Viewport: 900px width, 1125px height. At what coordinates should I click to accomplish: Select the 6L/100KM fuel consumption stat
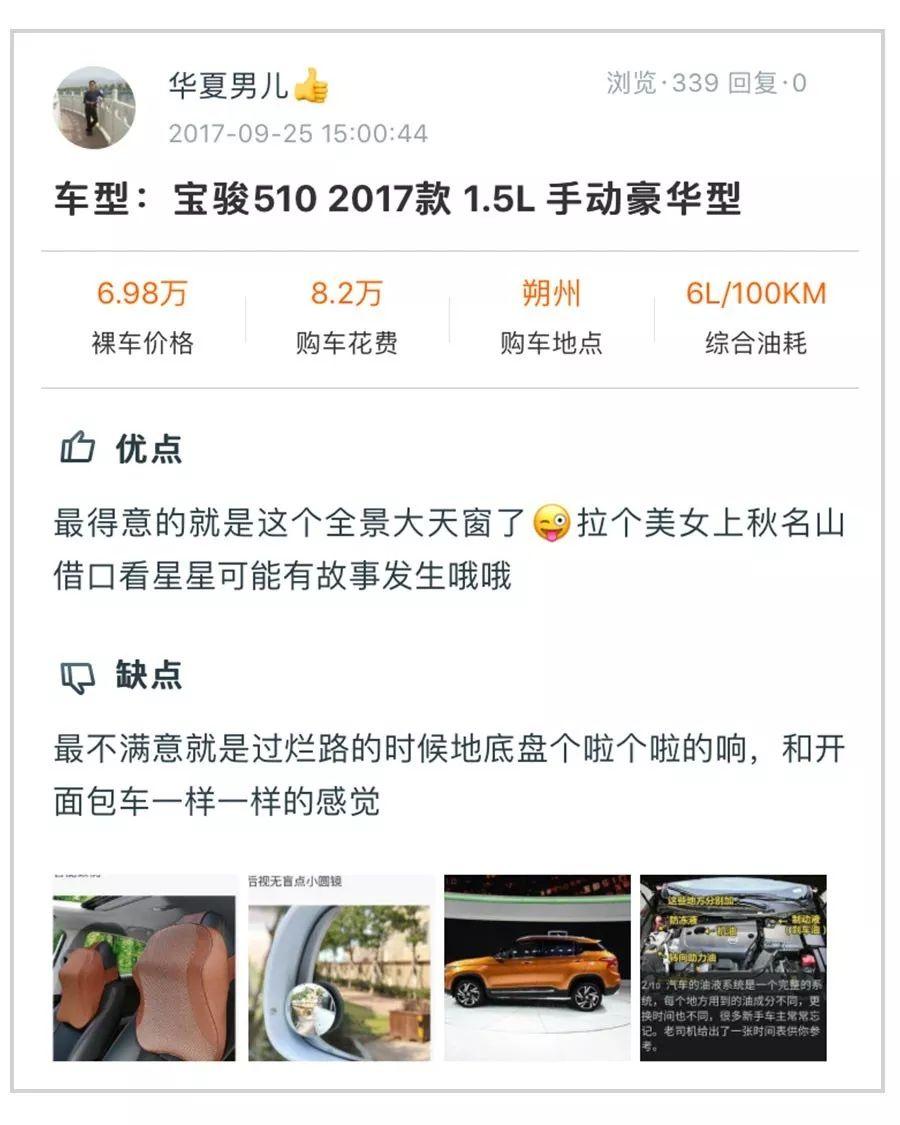(759, 293)
